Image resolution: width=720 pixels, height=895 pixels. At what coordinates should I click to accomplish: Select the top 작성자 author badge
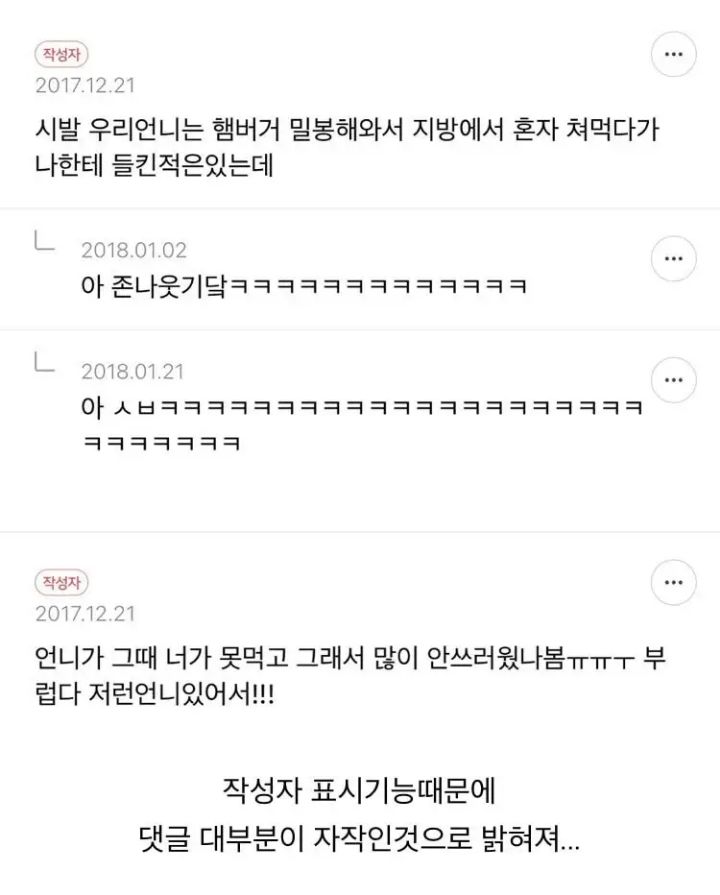(62, 55)
